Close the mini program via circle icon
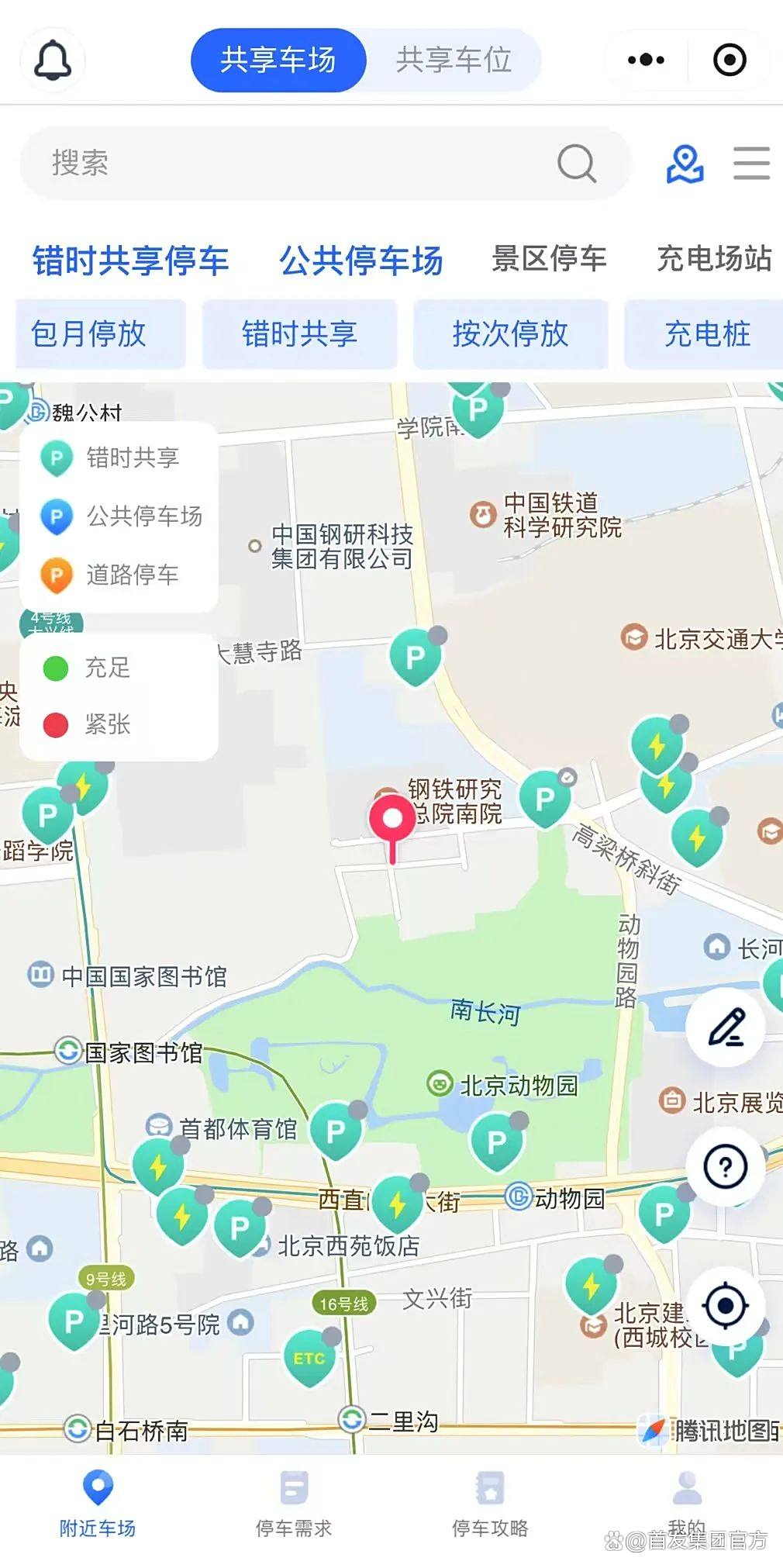 729,60
